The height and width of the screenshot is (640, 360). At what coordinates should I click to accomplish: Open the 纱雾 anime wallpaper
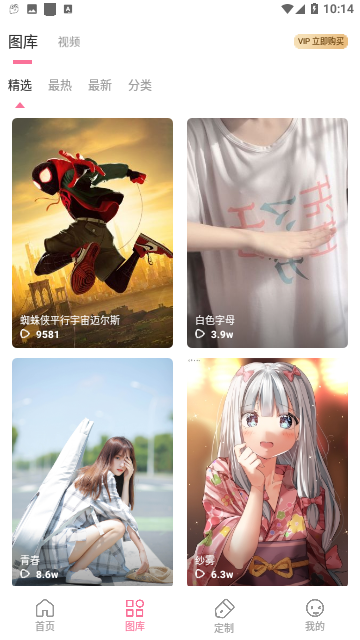(x=267, y=472)
